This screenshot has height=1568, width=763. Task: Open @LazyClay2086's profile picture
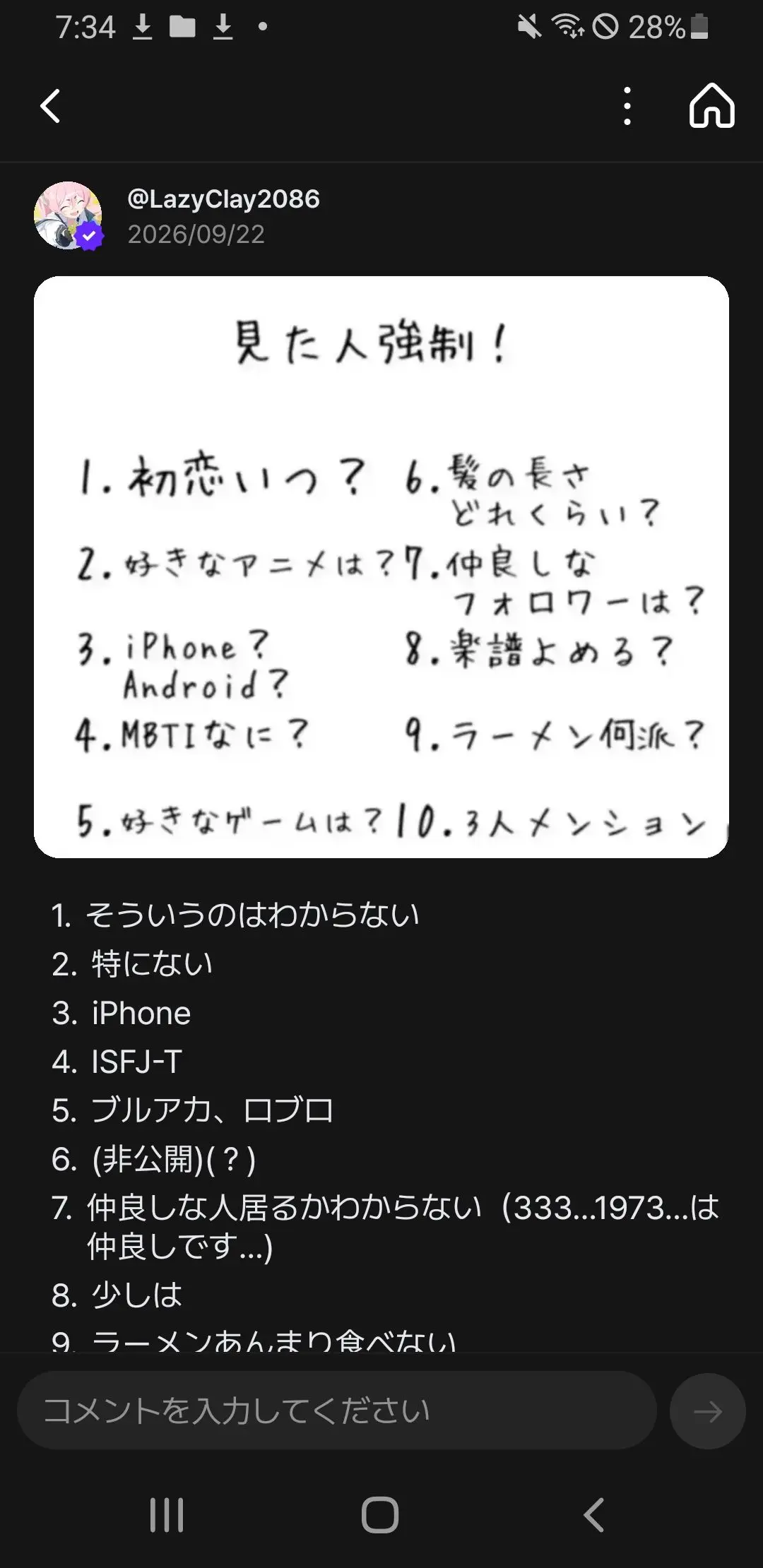click(68, 215)
